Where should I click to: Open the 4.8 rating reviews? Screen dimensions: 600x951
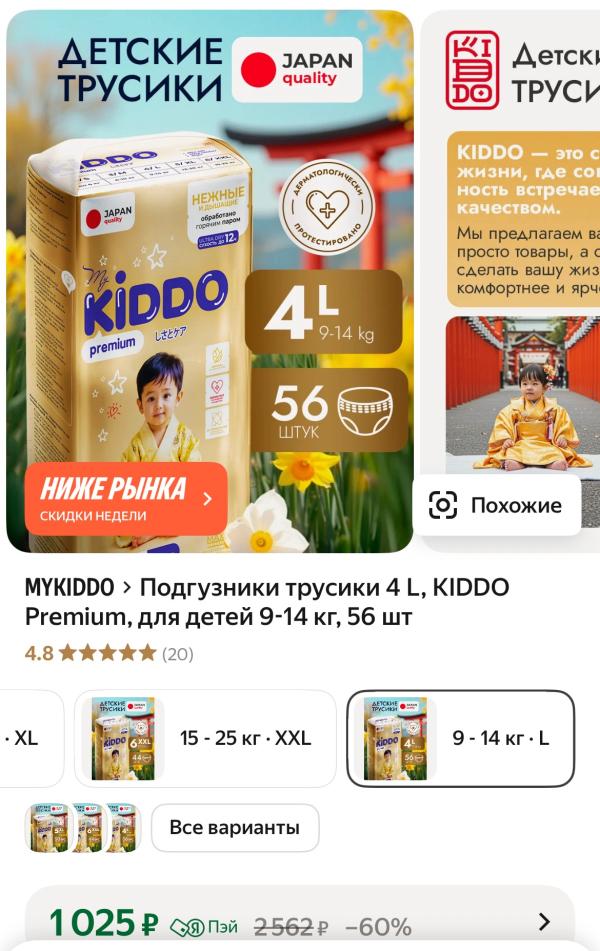[109, 653]
